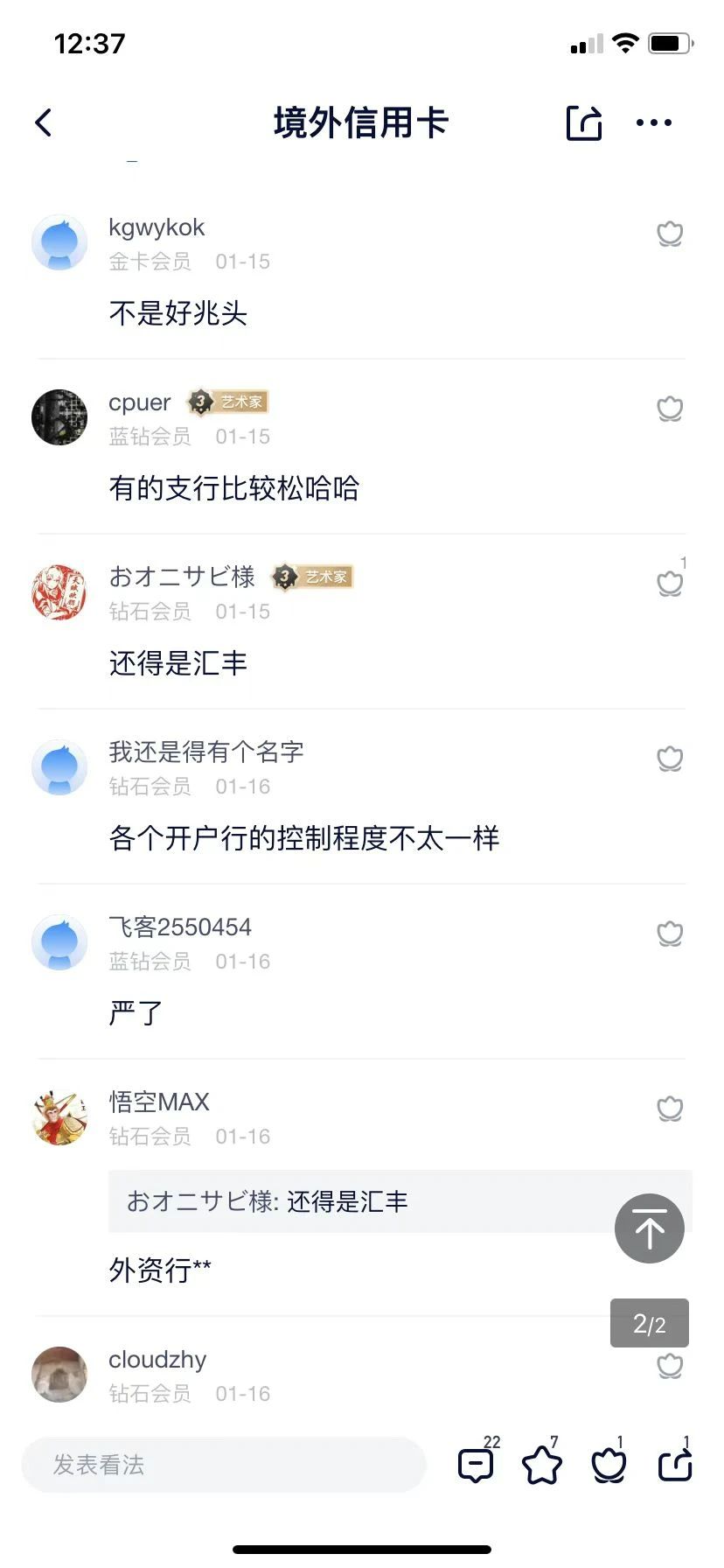The image size is (724, 1568).
Task: Favorite the thread with the star icon
Action: point(542,1465)
